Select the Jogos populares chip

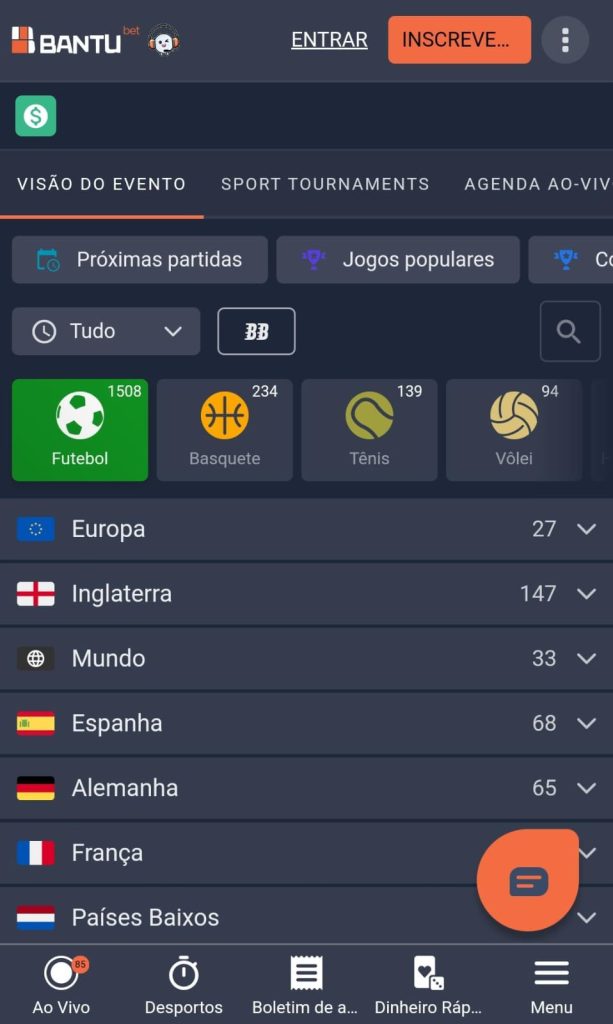click(398, 260)
